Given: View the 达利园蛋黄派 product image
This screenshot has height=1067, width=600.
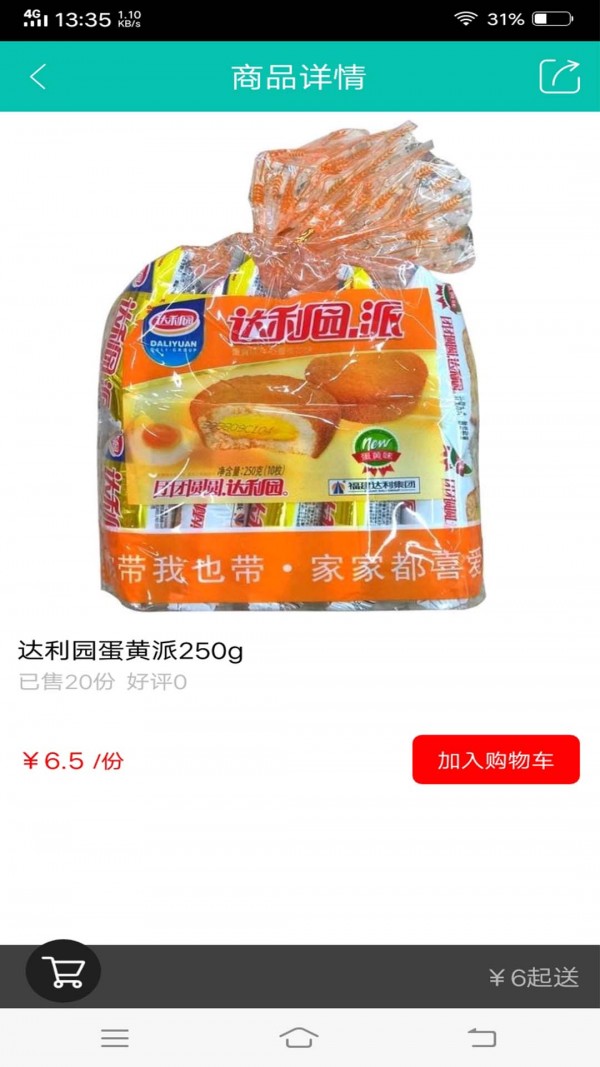Looking at the screenshot, I should [300, 365].
